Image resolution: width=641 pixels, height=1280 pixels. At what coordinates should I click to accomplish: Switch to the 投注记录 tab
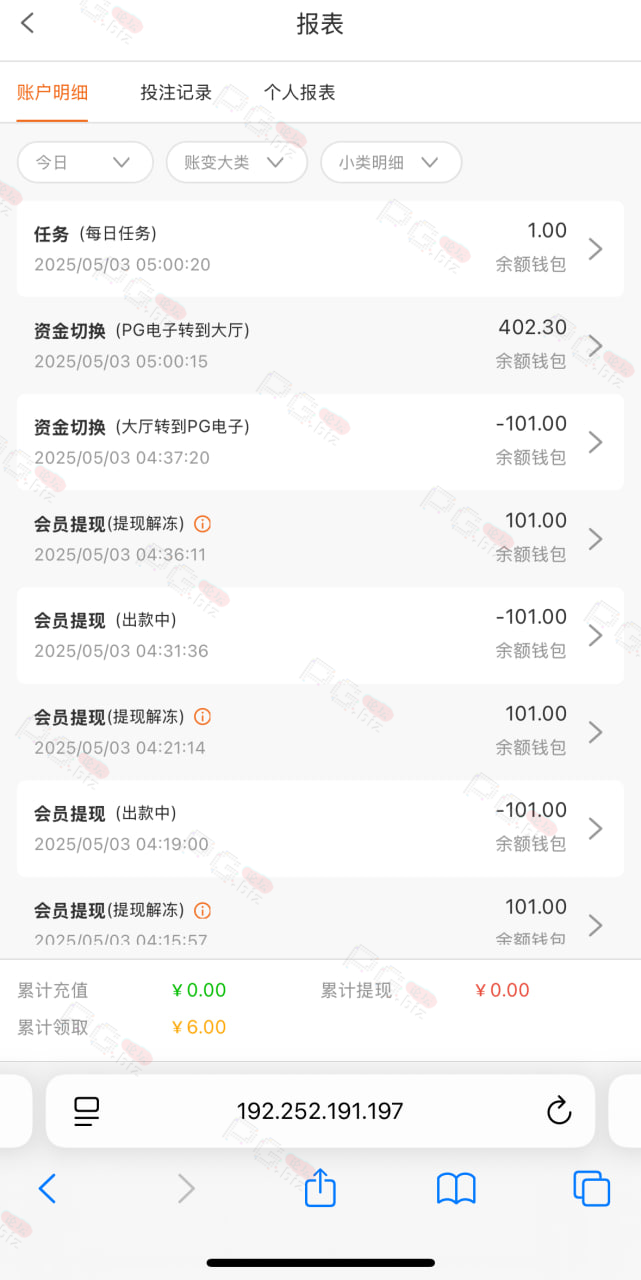point(176,92)
